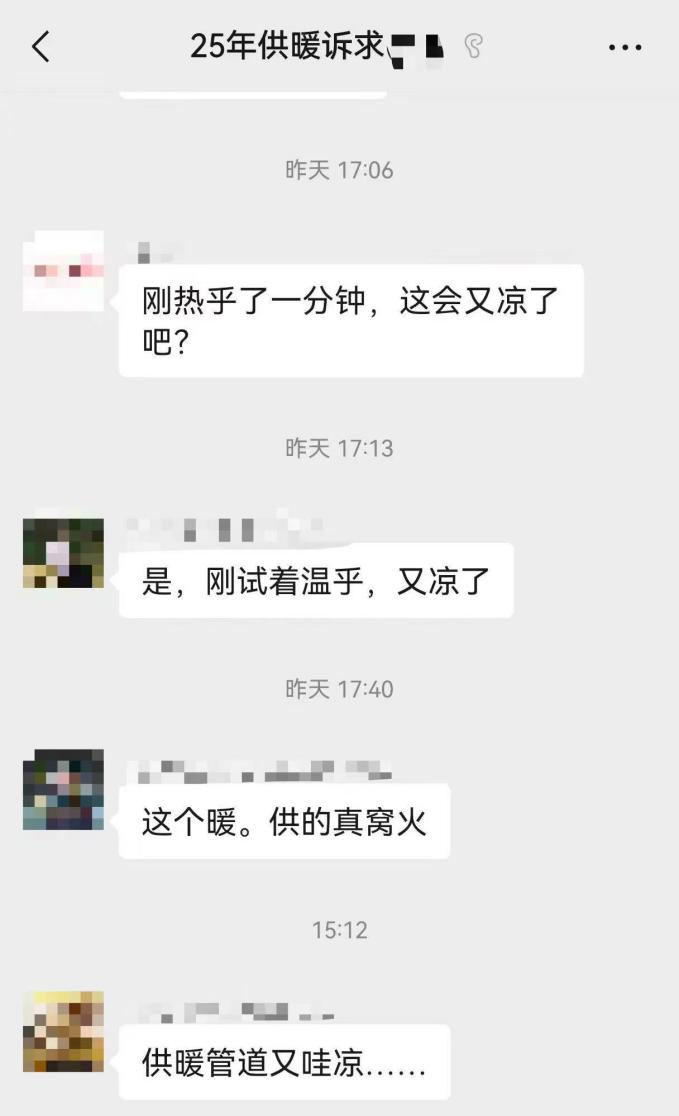679x1116 pixels.
Task: View profile of sender of 是，刚试着温乎 message
Action: pyautogui.click(x=63, y=552)
